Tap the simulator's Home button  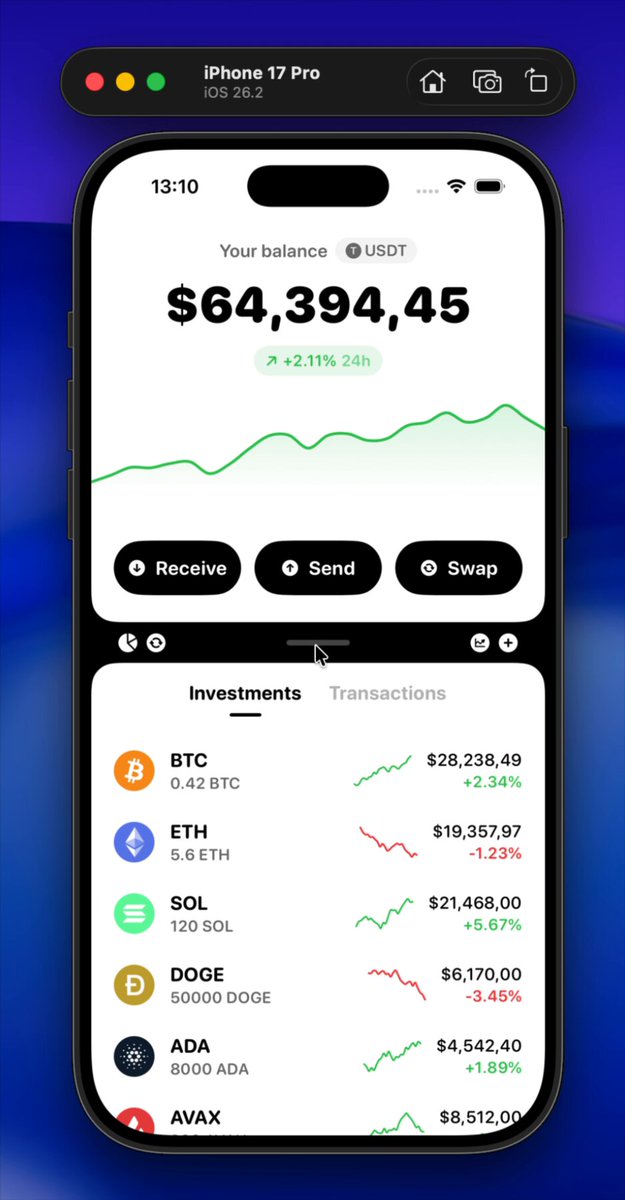tap(432, 81)
